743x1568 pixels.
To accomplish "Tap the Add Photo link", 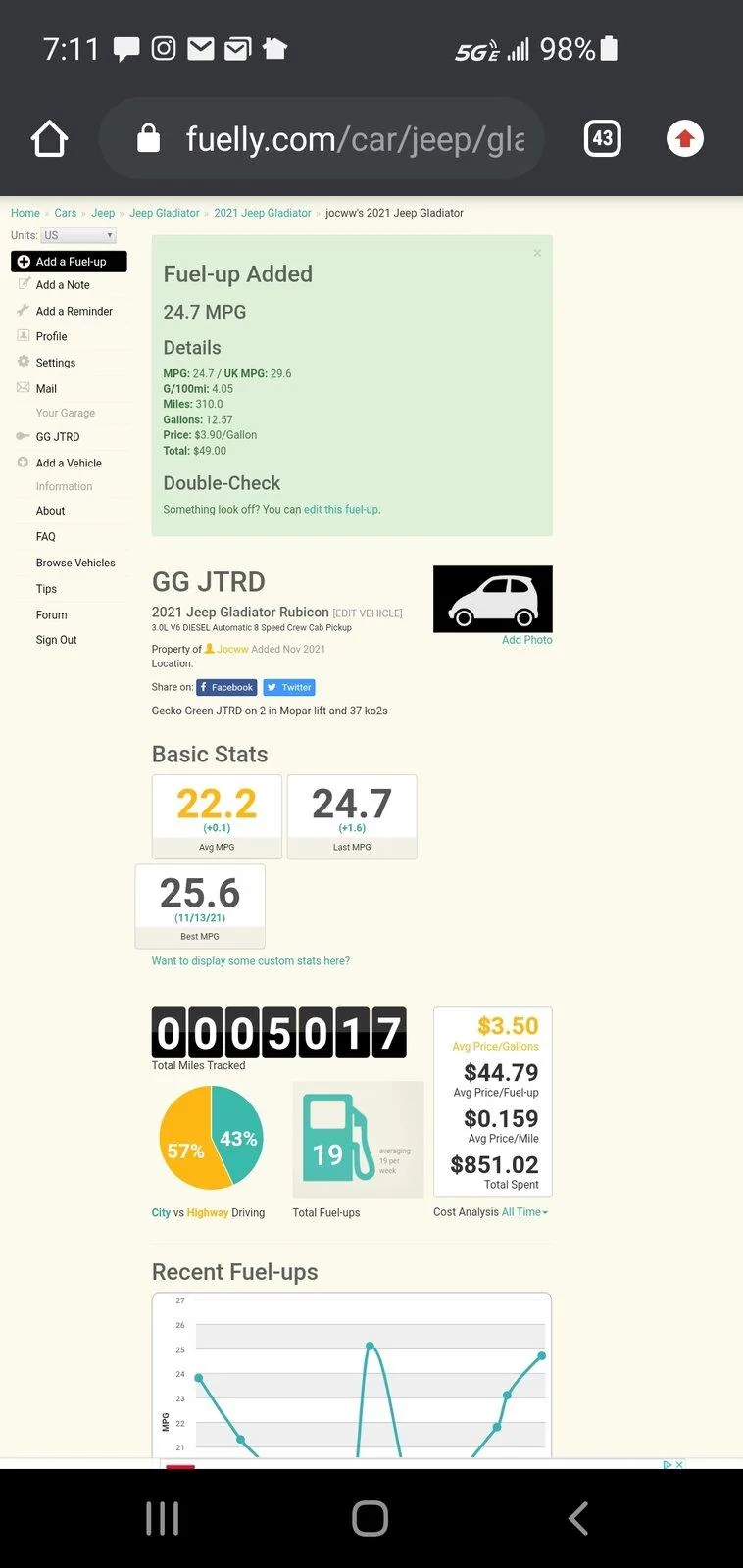I will point(526,640).
